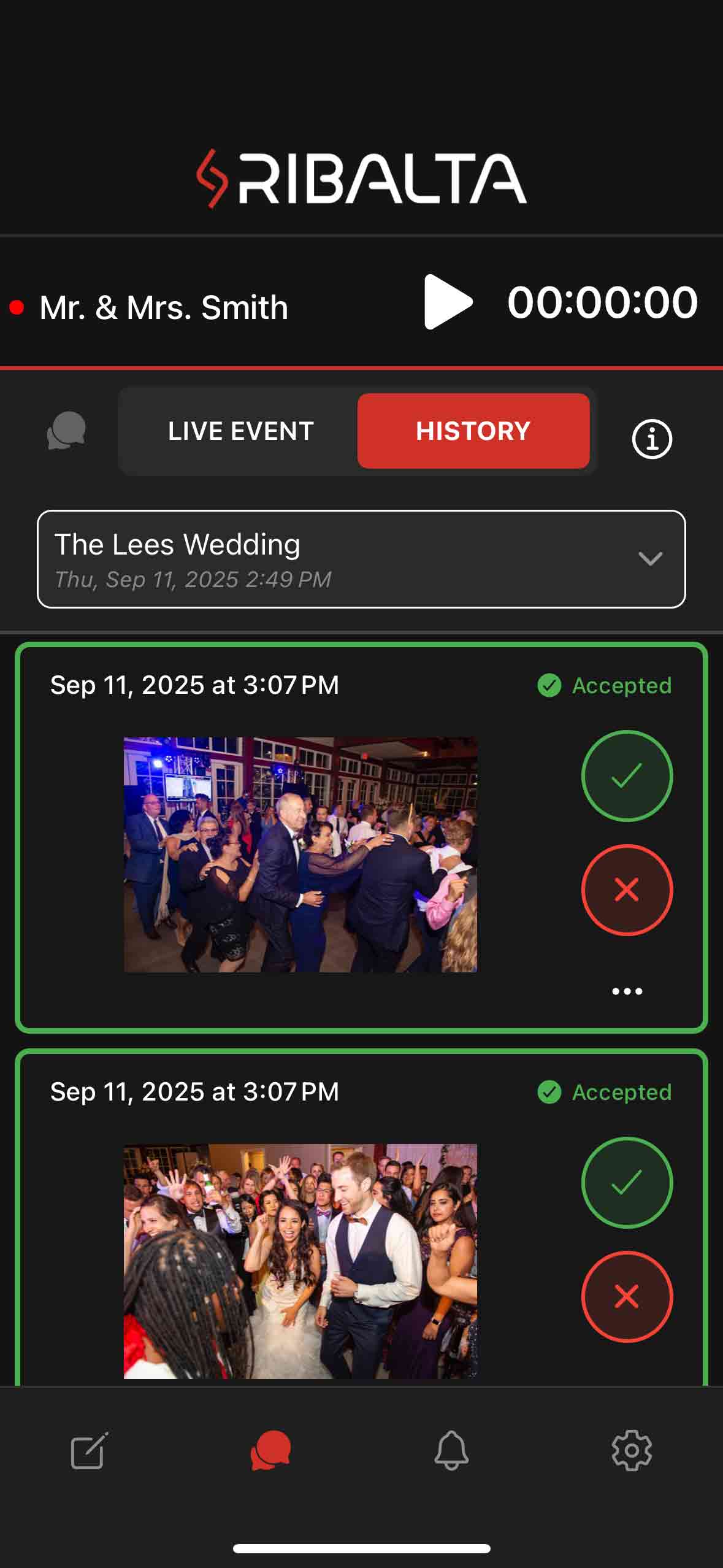
Task: Tap the Mr. & Mrs. Smith title
Action: click(x=164, y=307)
